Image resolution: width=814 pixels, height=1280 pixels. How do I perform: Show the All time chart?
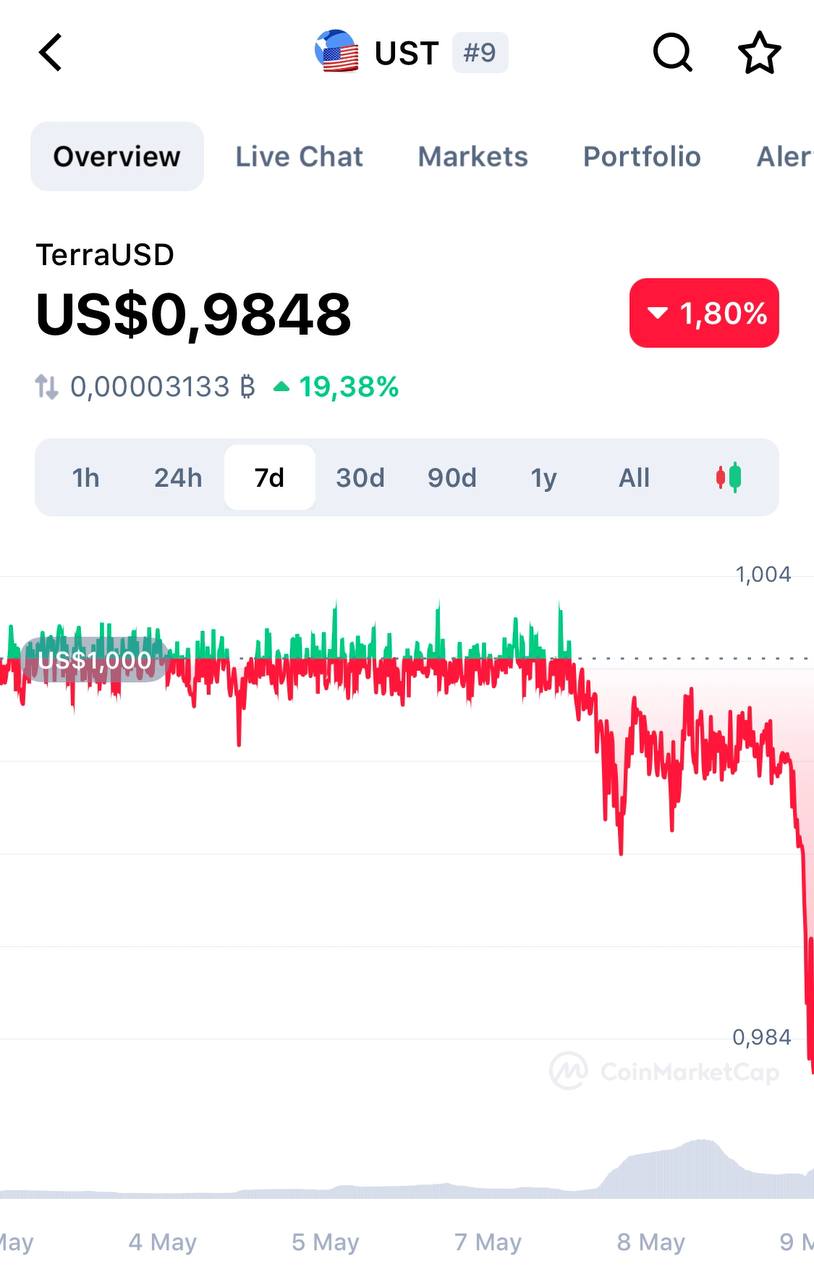pos(634,478)
